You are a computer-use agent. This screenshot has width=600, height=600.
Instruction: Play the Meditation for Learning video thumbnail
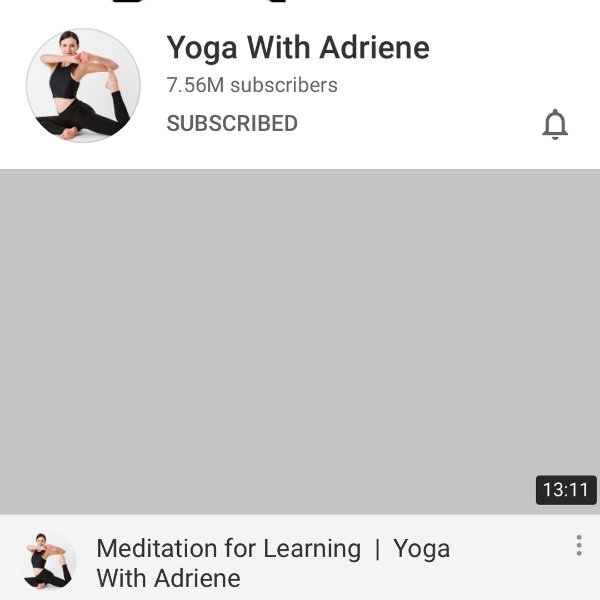click(300, 340)
